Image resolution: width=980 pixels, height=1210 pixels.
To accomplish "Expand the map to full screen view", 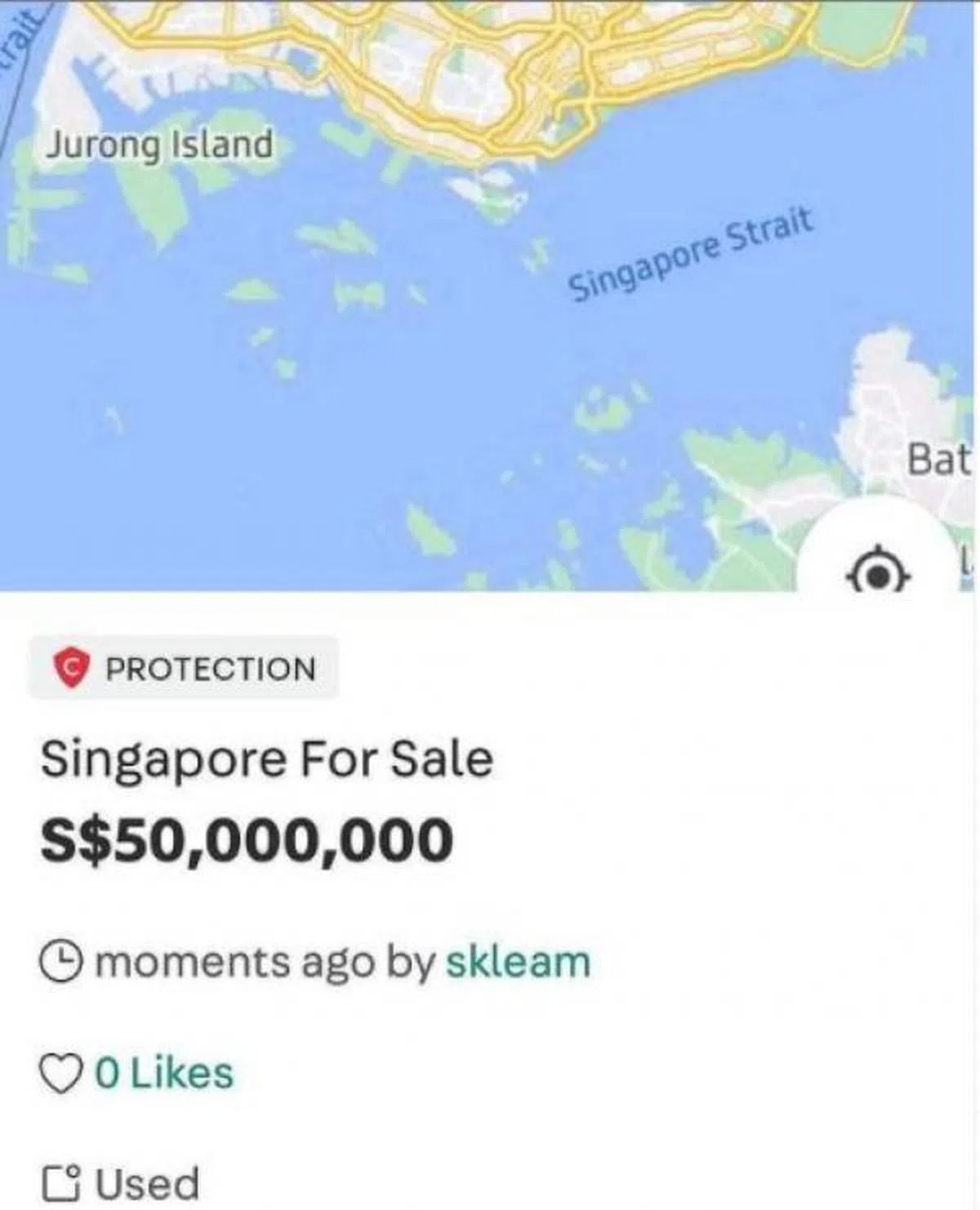I will click(490, 294).
